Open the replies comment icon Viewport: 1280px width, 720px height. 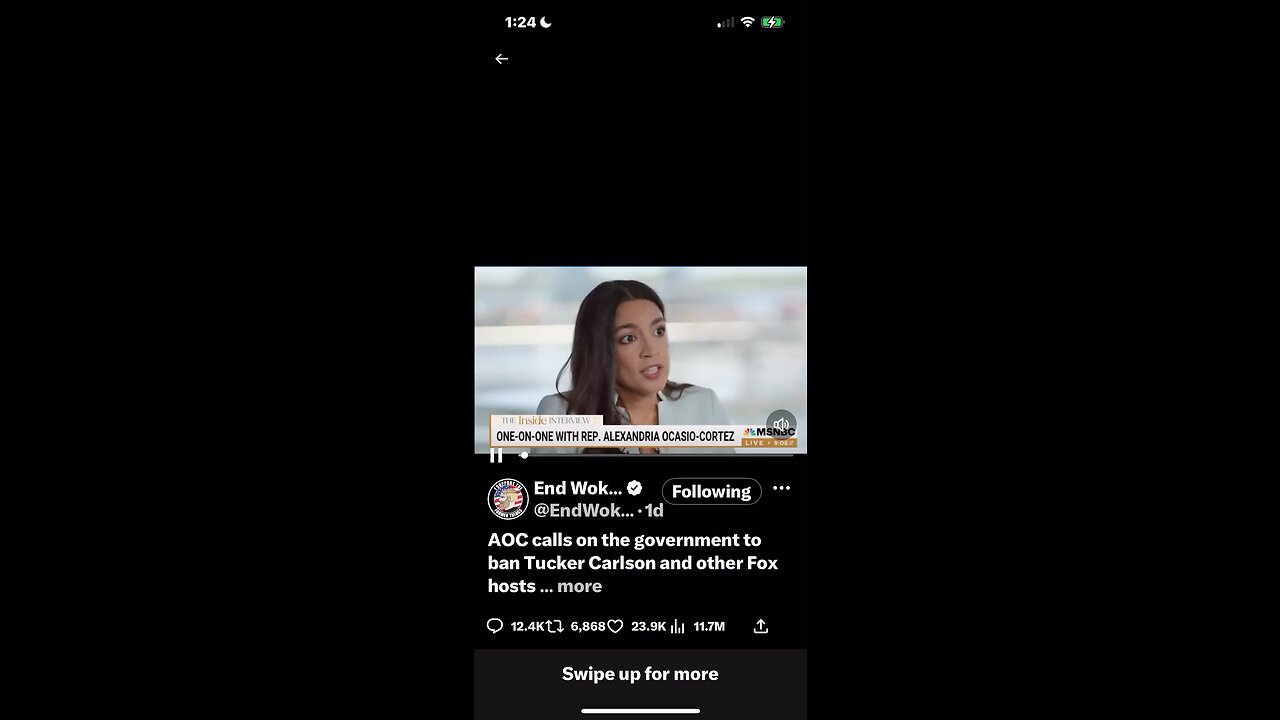495,626
